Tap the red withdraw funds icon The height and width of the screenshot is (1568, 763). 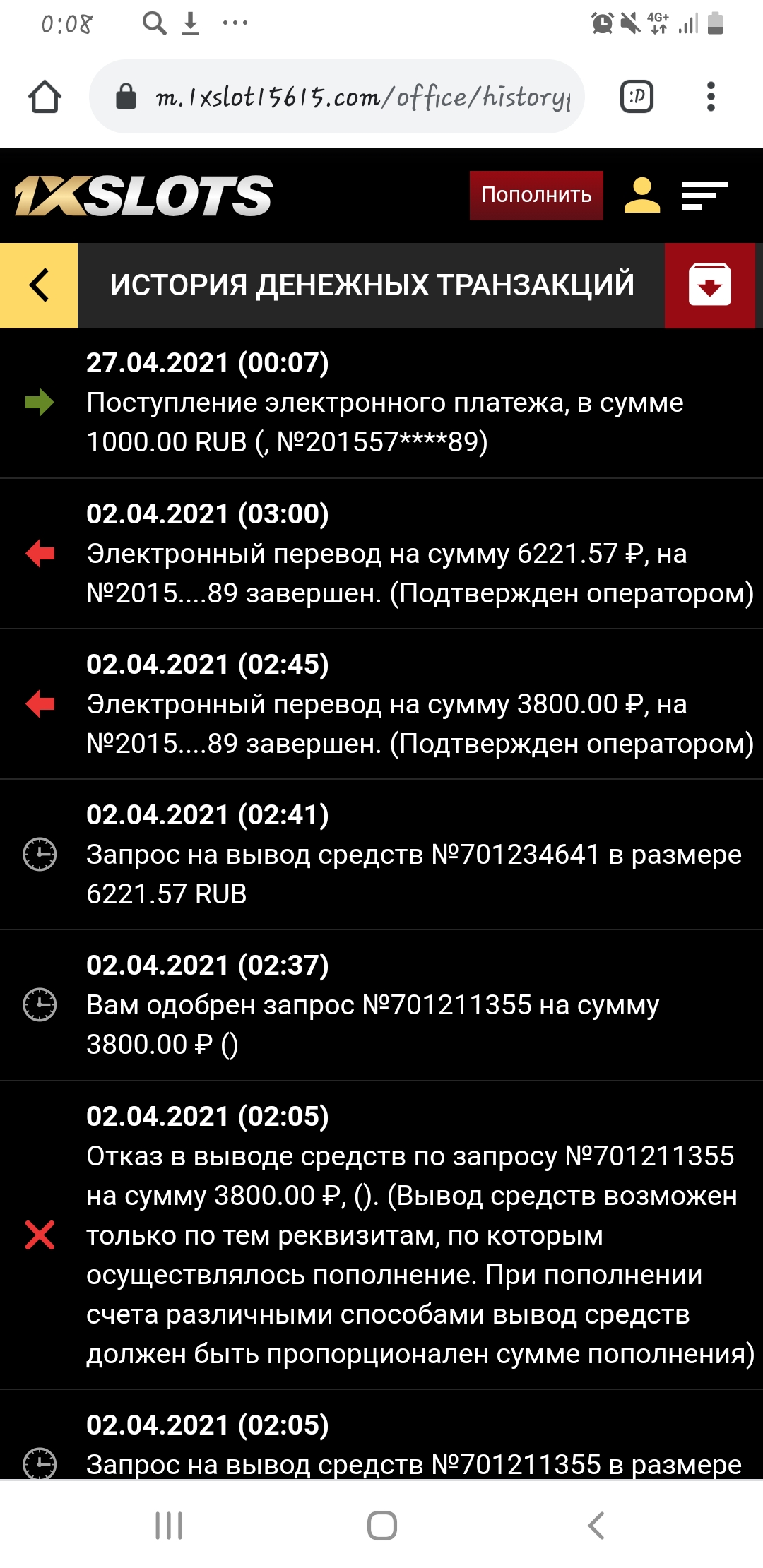tap(709, 285)
